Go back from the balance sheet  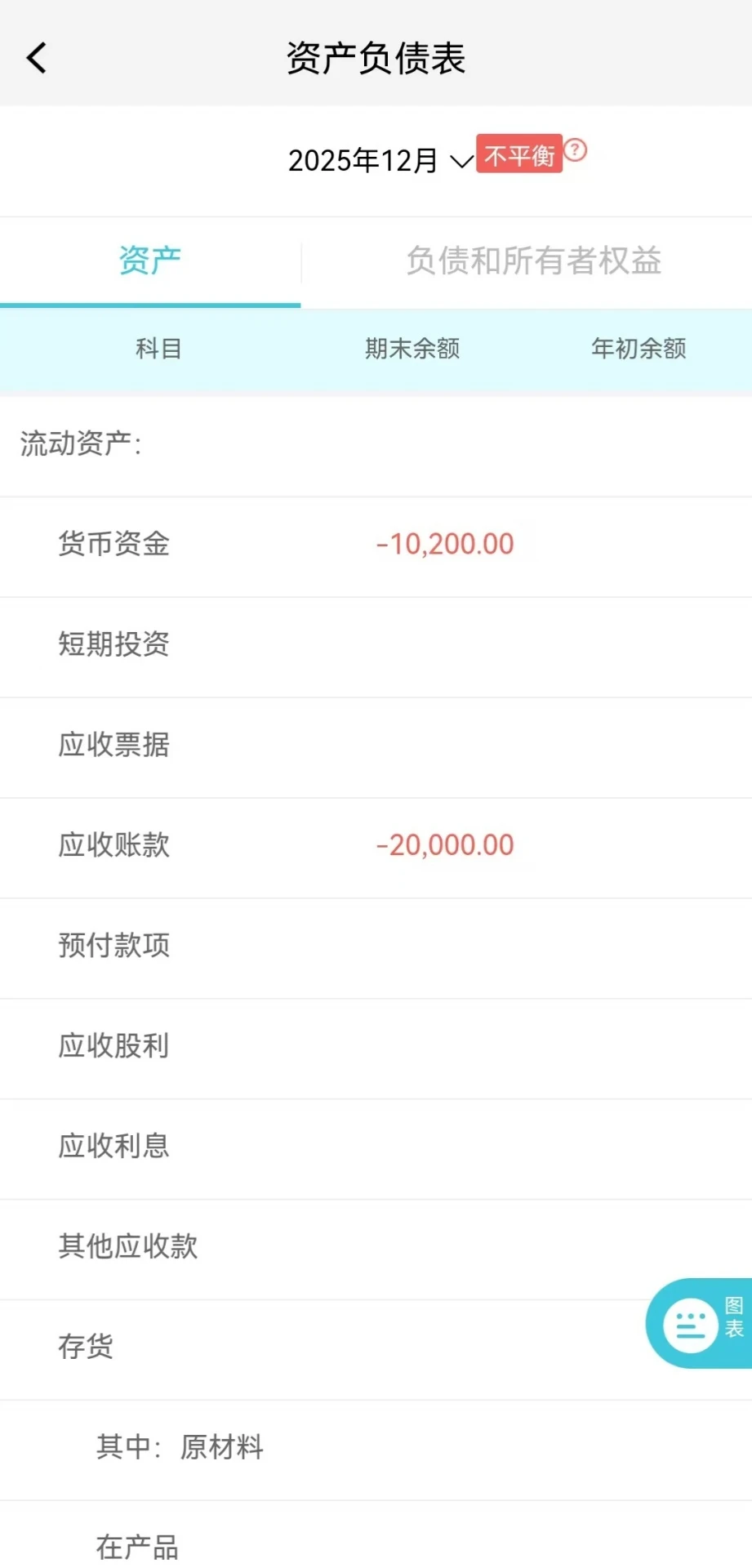(37, 58)
